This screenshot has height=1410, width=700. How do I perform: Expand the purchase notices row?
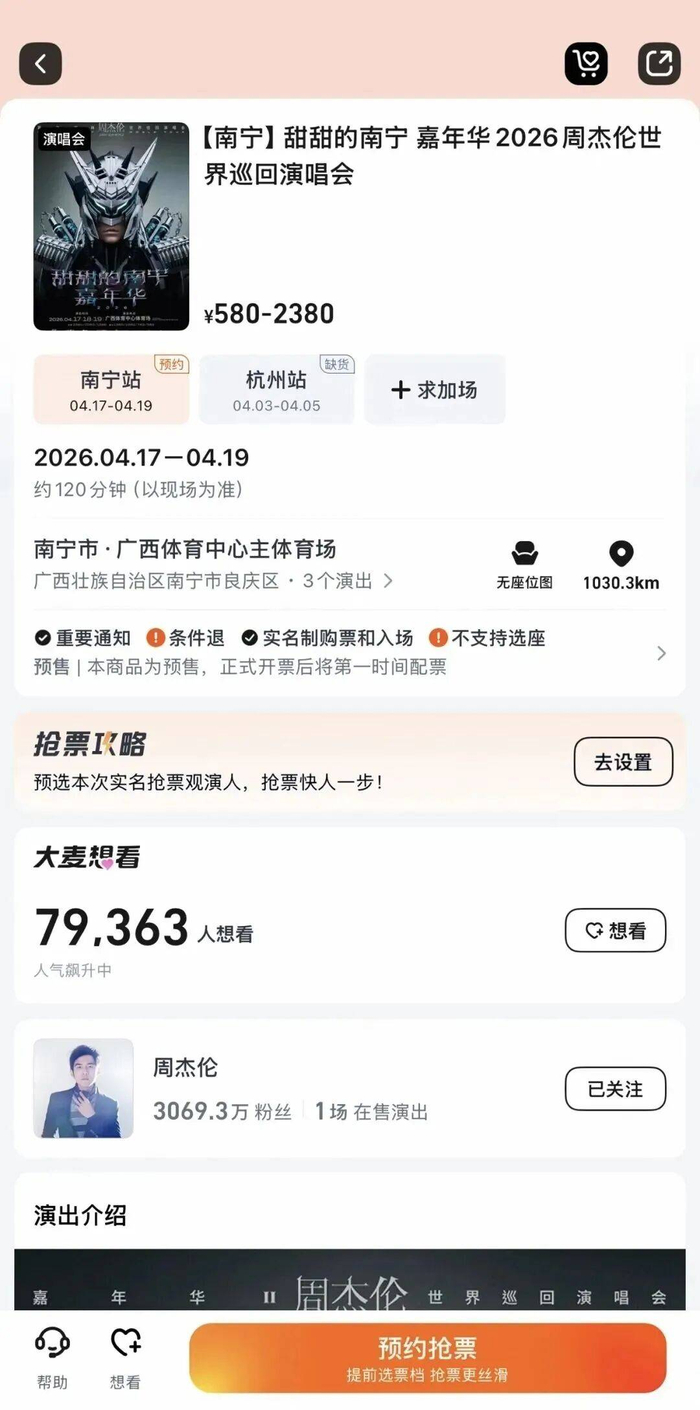point(350,652)
